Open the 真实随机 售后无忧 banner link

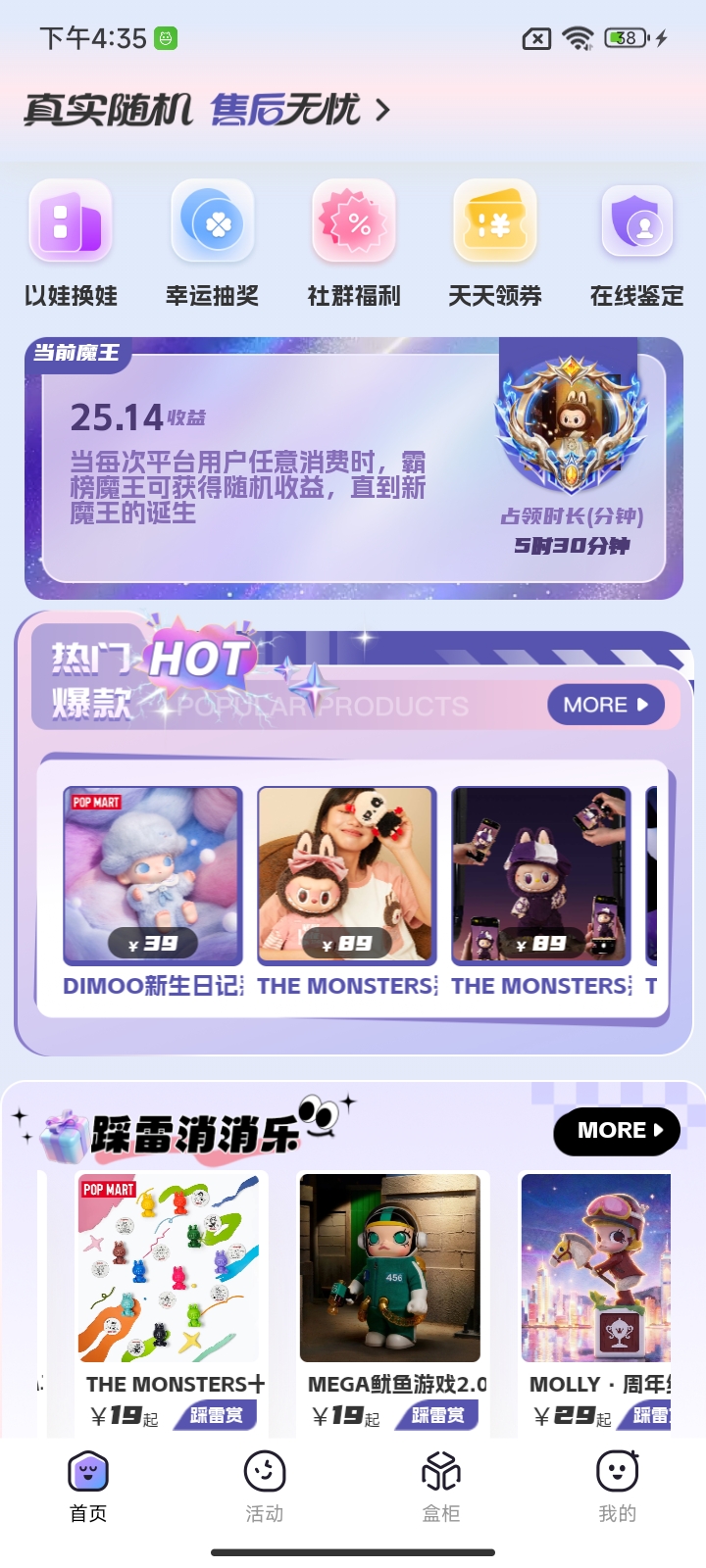pos(207,110)
